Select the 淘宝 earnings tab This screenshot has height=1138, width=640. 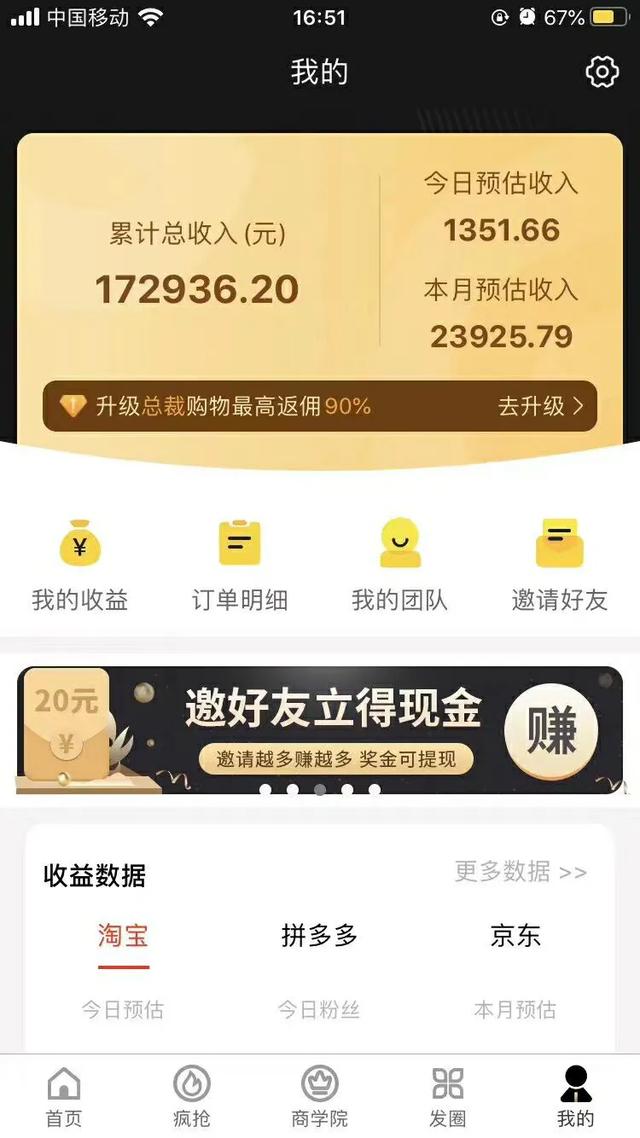[123, 936]
